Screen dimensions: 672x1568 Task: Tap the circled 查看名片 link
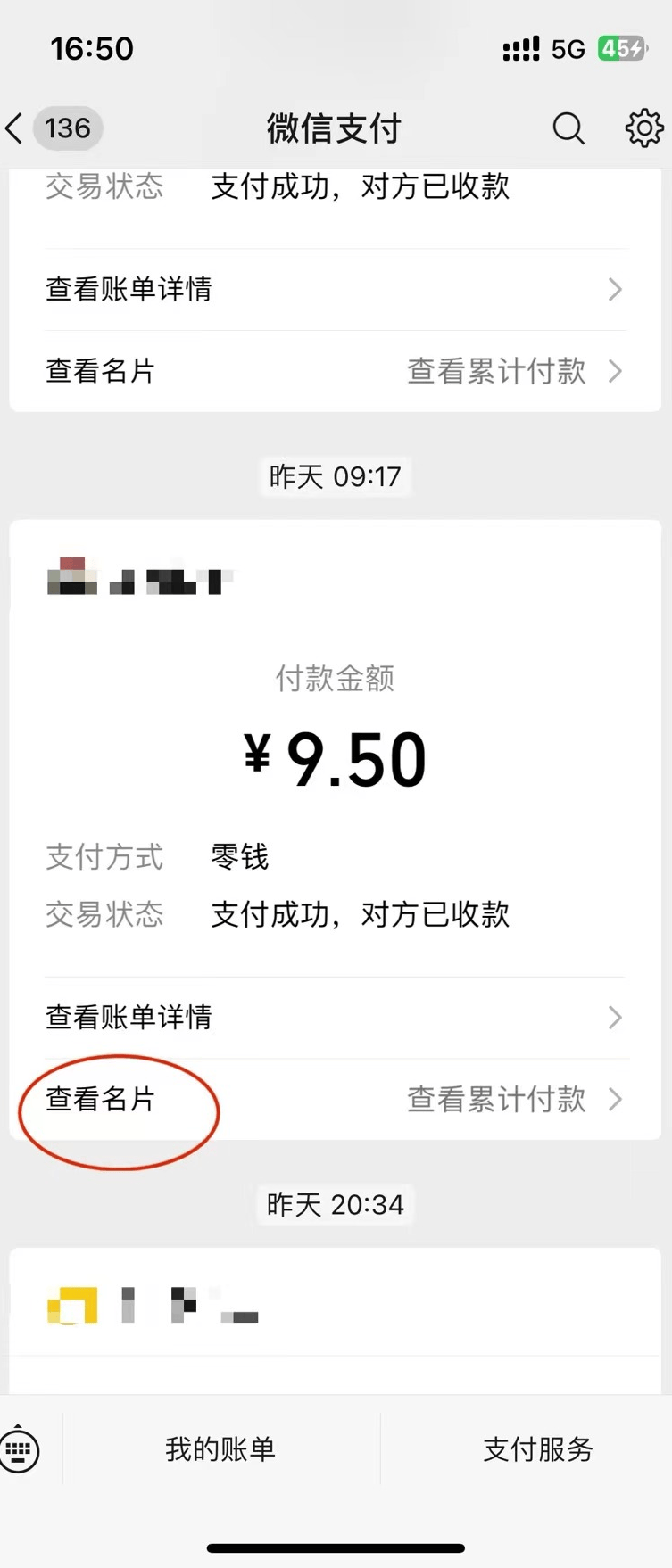click(100, 1100)
